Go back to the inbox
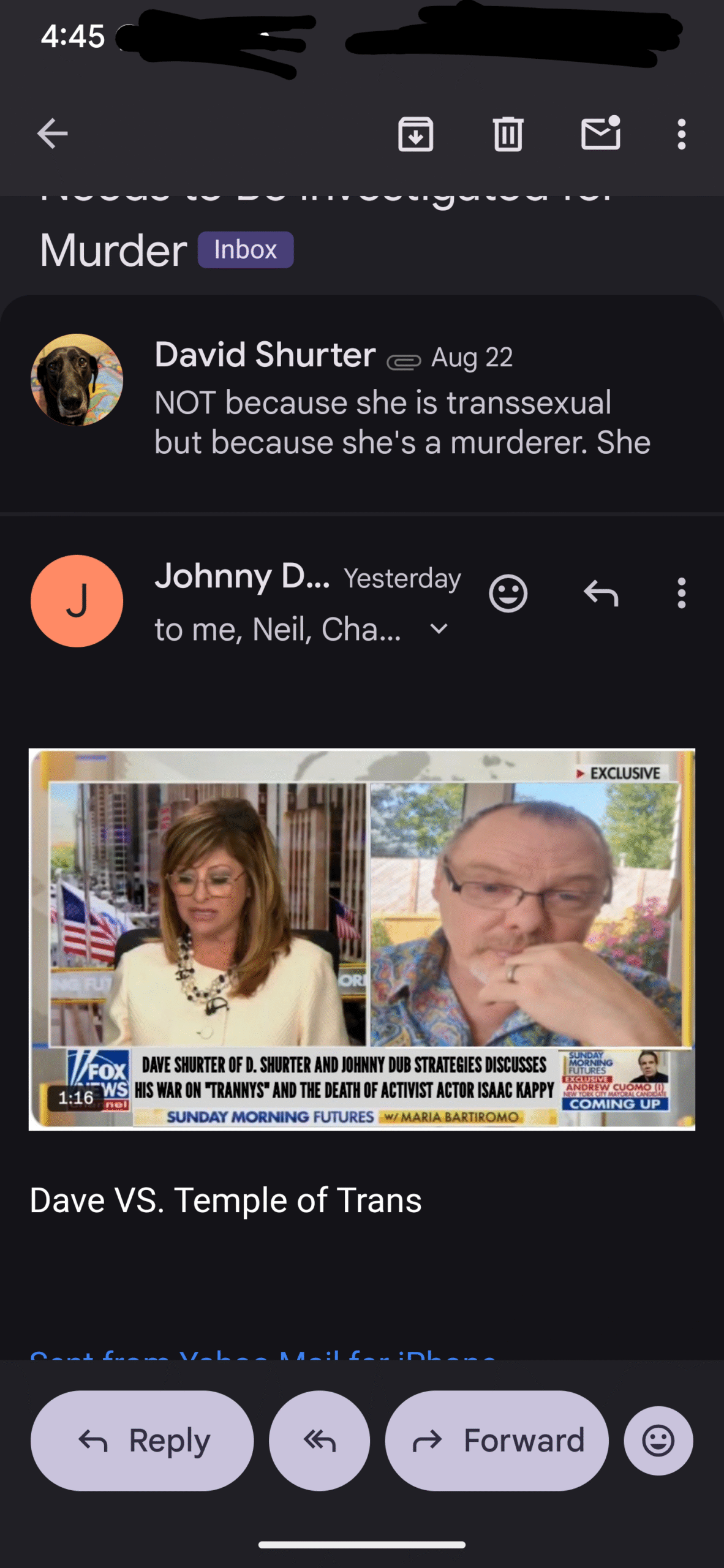724x1568 pixels. click(52, 134)
